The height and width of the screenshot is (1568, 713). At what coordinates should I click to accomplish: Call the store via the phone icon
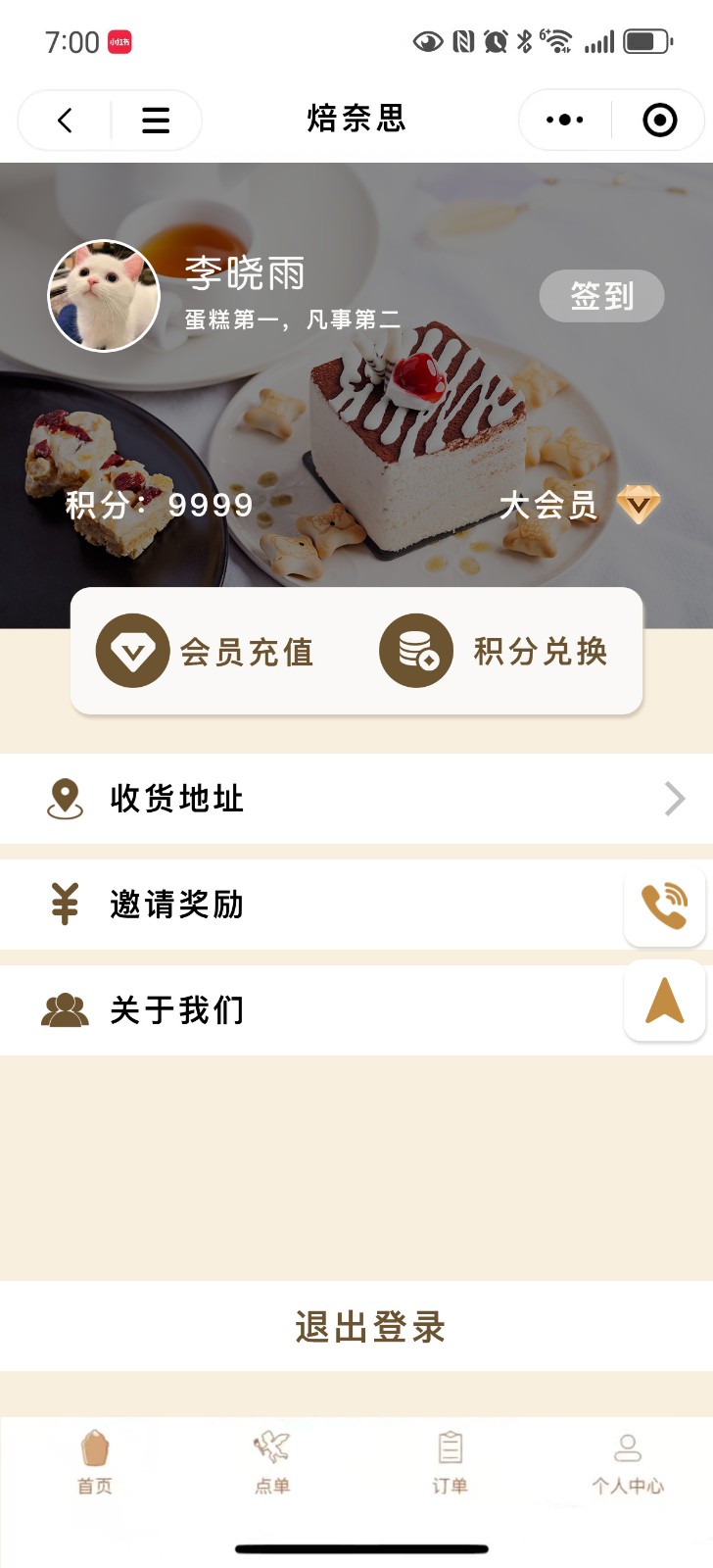coord(664,906)
